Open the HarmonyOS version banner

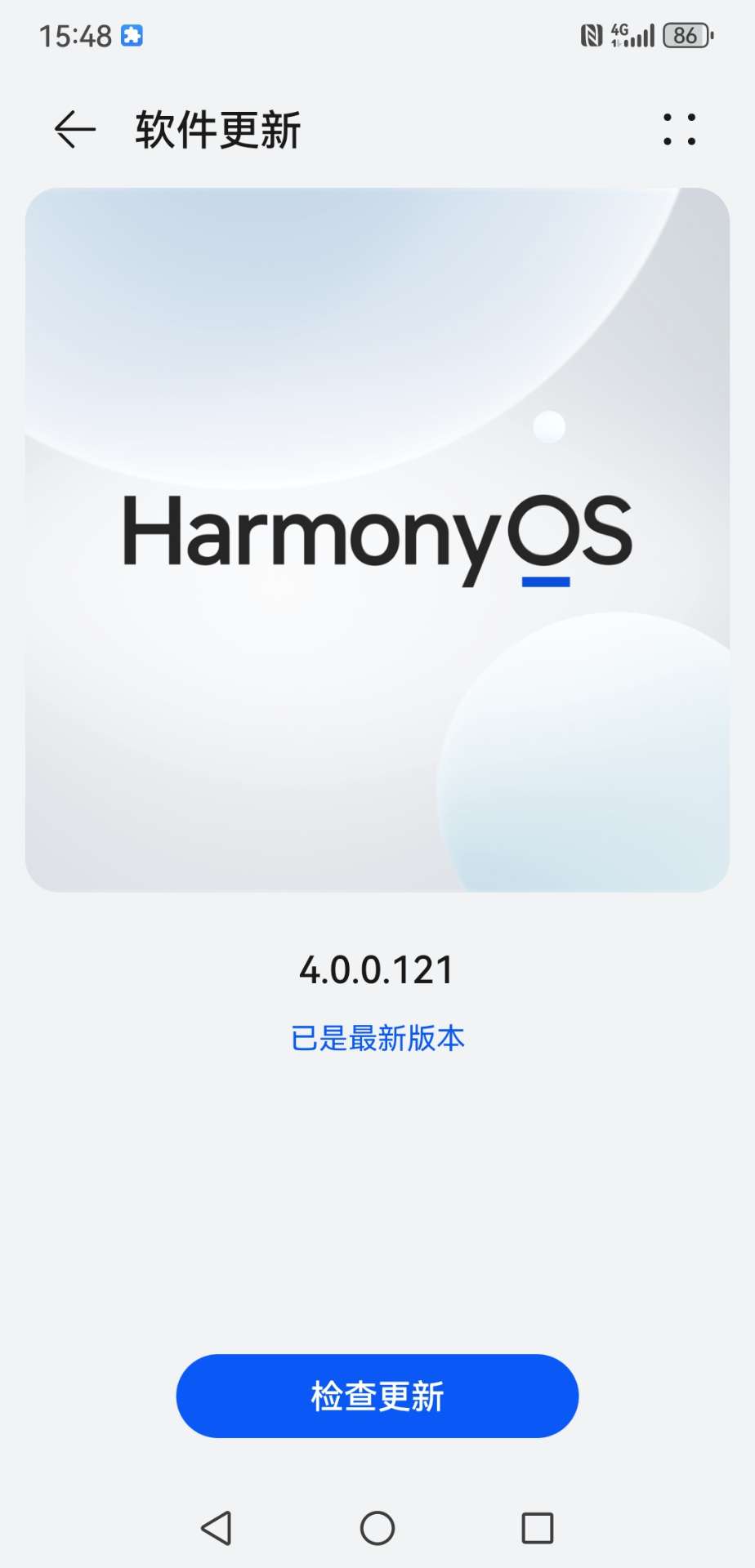coord(377,539)
